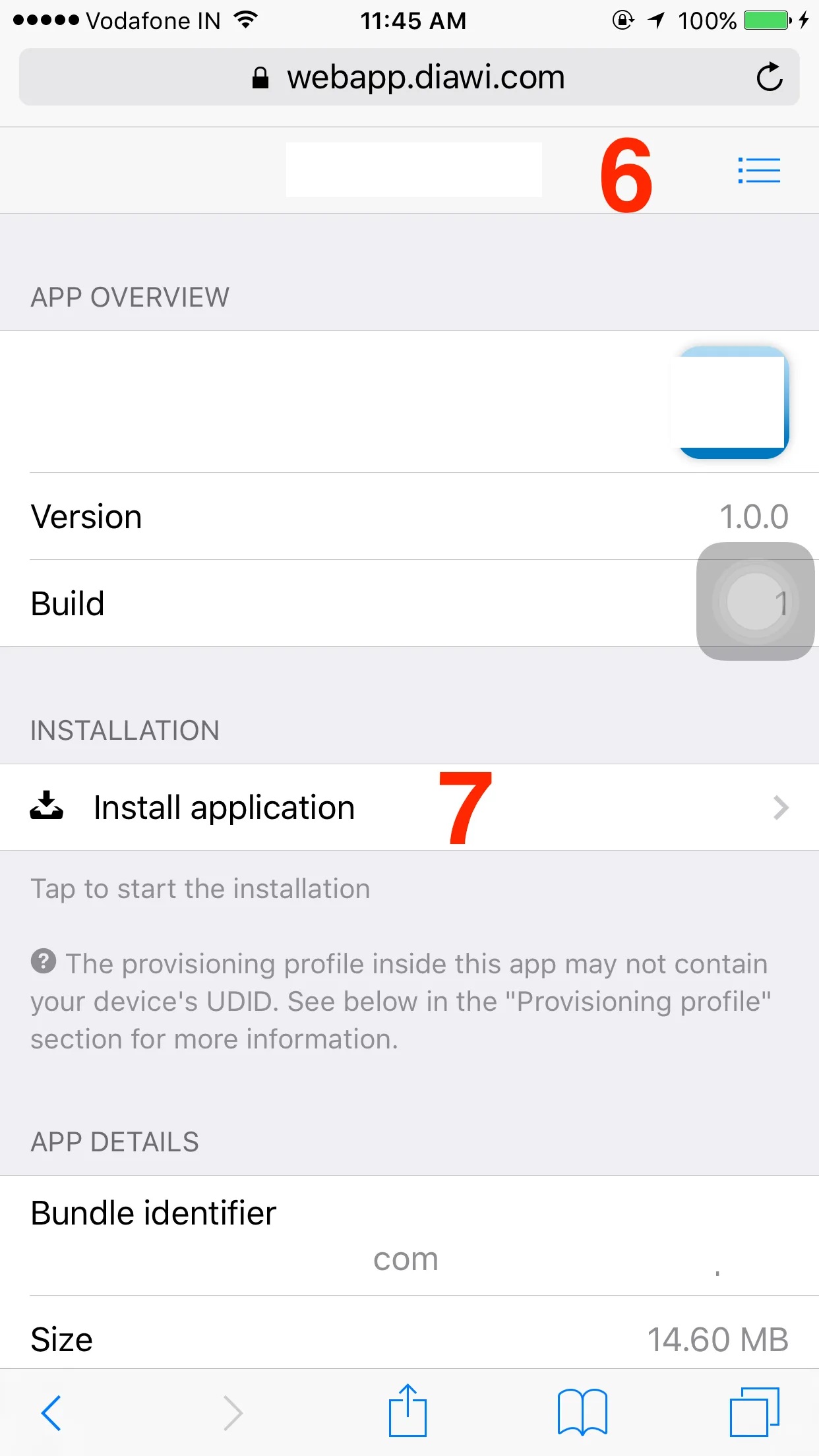Show open Safari tabs
This screenshot has width=819, height=1456.
point(754,1412)
